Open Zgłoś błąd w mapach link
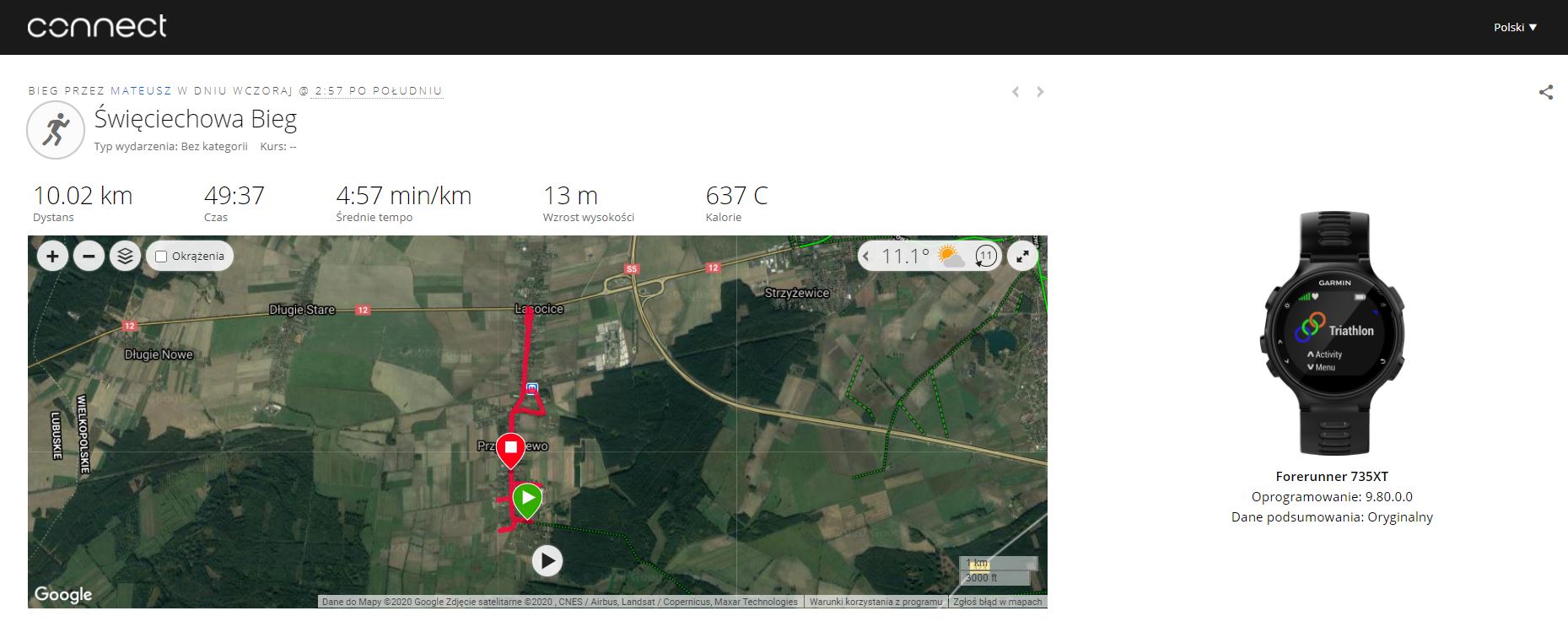 coord(997,602)
